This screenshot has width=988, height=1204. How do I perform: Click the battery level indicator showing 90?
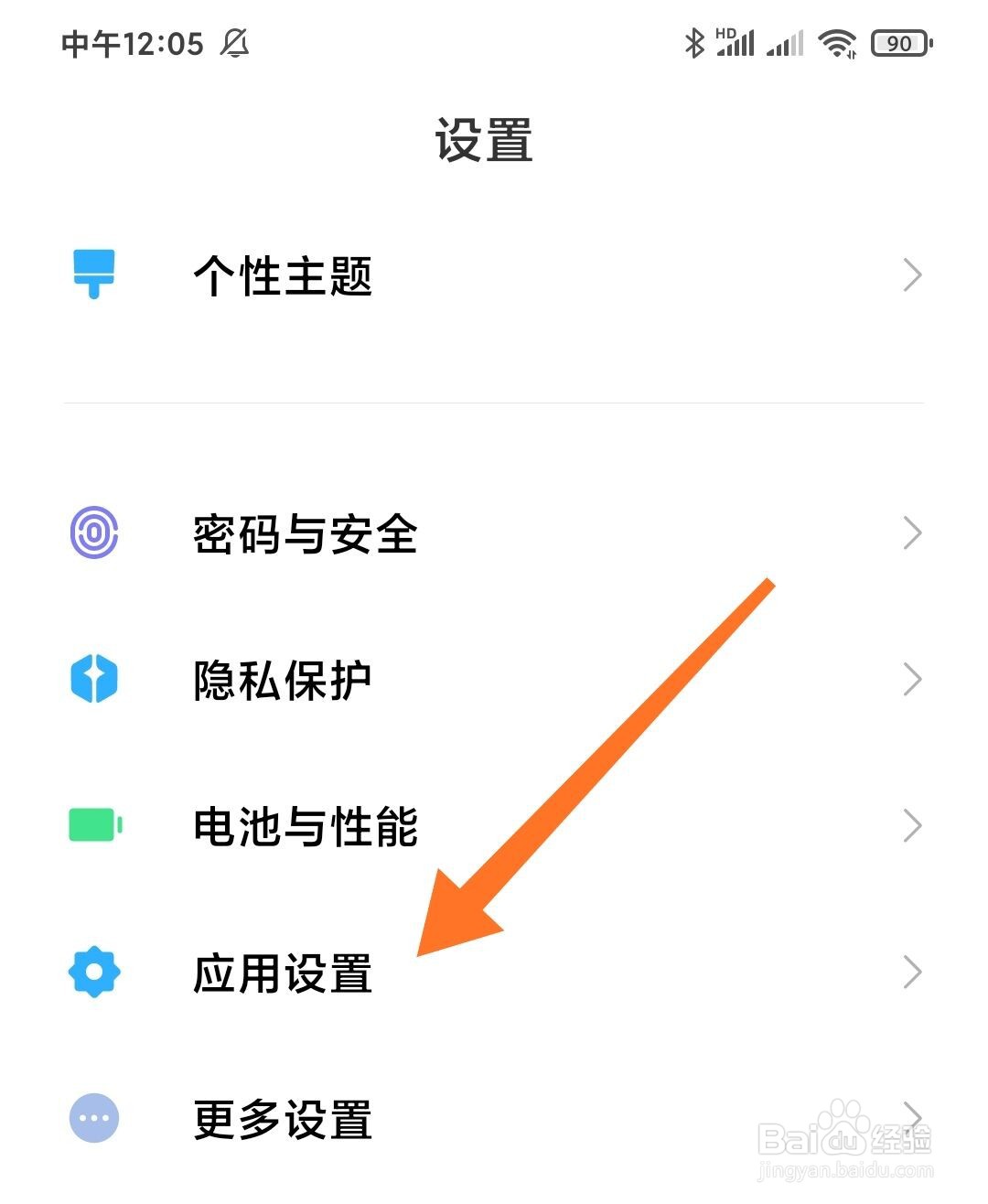point(900,42)
